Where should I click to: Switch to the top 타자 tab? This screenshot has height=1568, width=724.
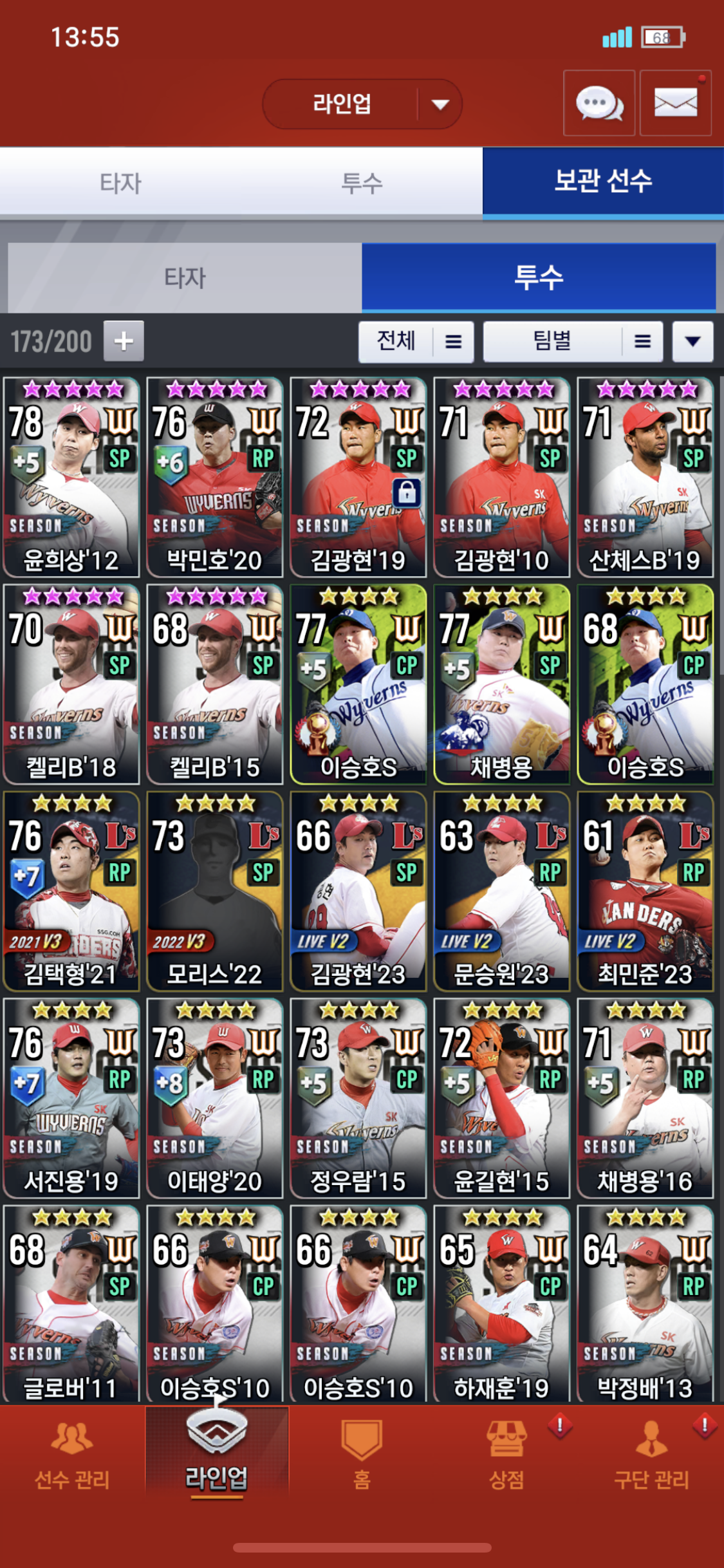pos(120,183)
